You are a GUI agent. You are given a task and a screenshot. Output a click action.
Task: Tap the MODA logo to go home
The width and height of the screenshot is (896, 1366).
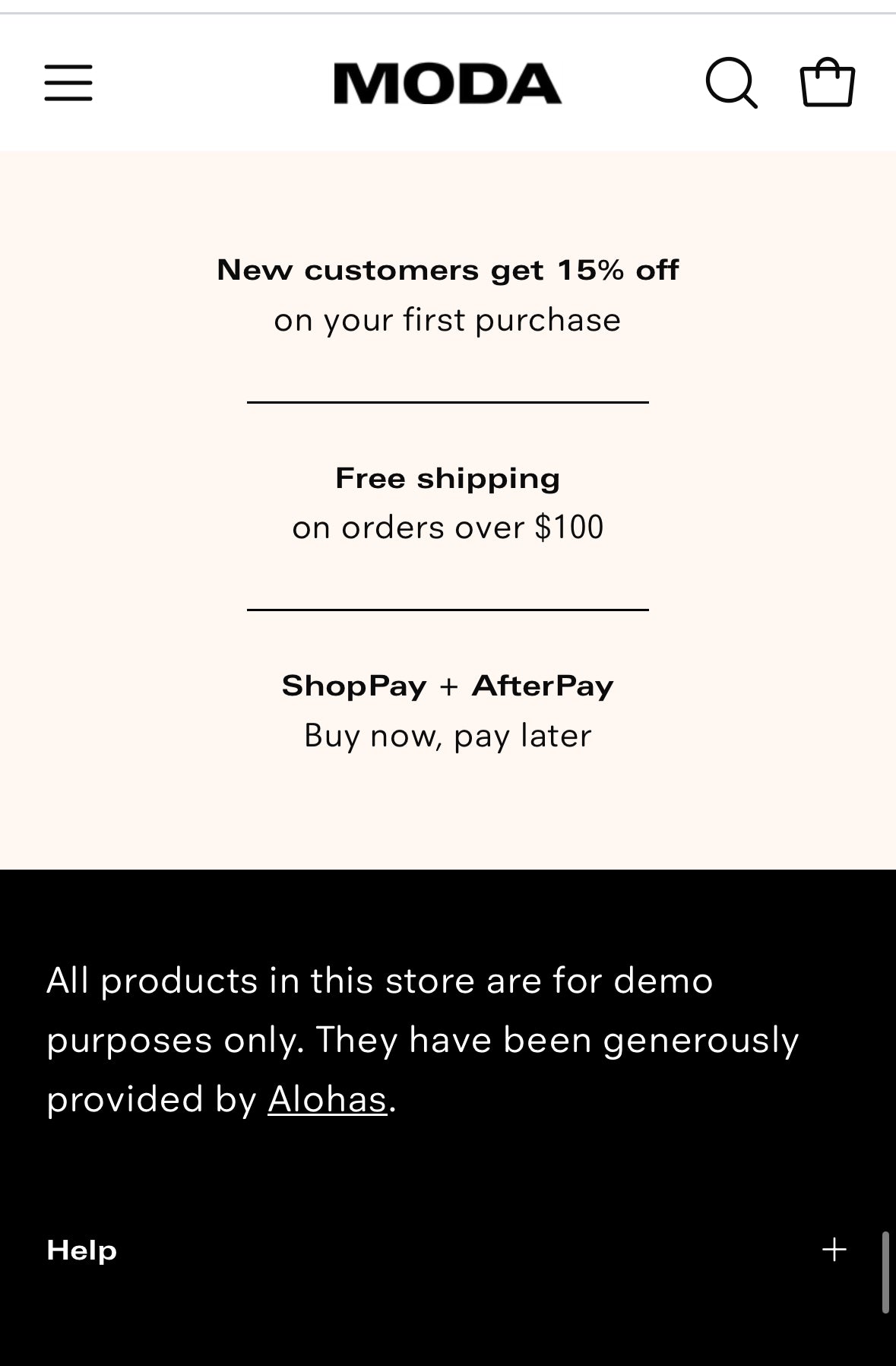pyautogui.click(x=448, y=83)
